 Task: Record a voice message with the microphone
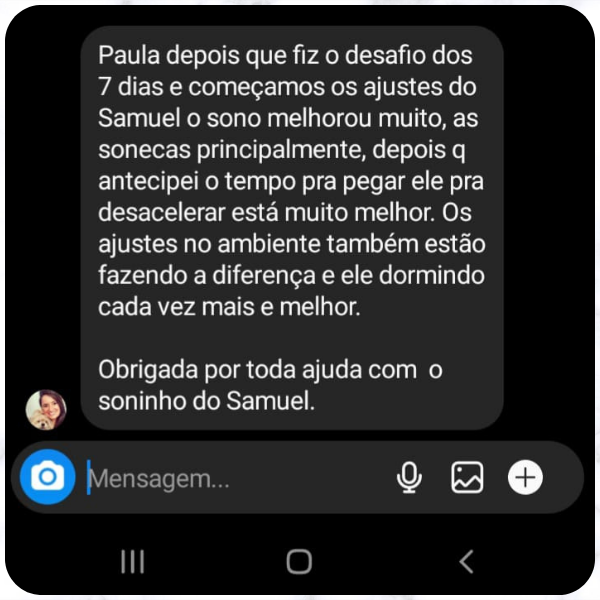[x=408, y=478]
